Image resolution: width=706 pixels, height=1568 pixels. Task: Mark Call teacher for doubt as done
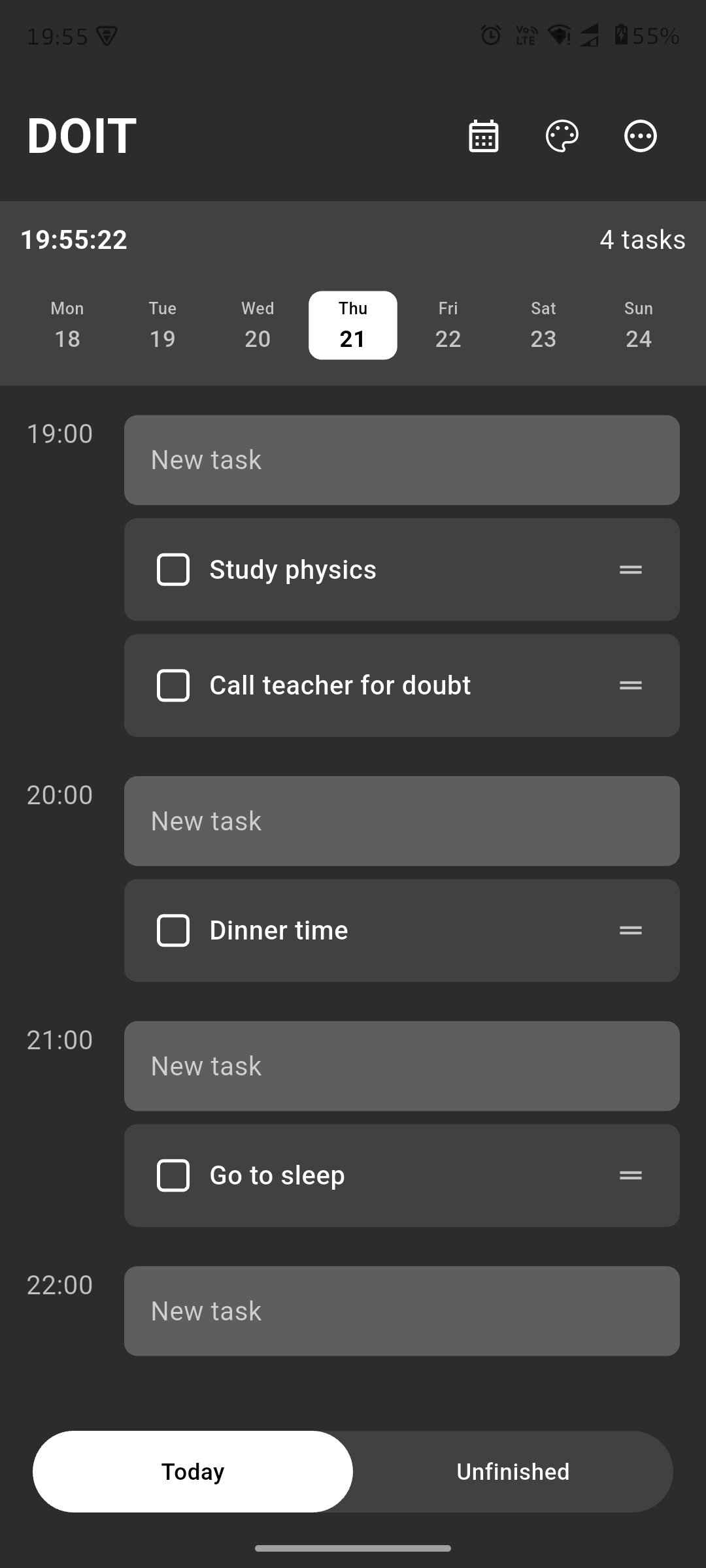pyautogui.click(x=173, y=685)
